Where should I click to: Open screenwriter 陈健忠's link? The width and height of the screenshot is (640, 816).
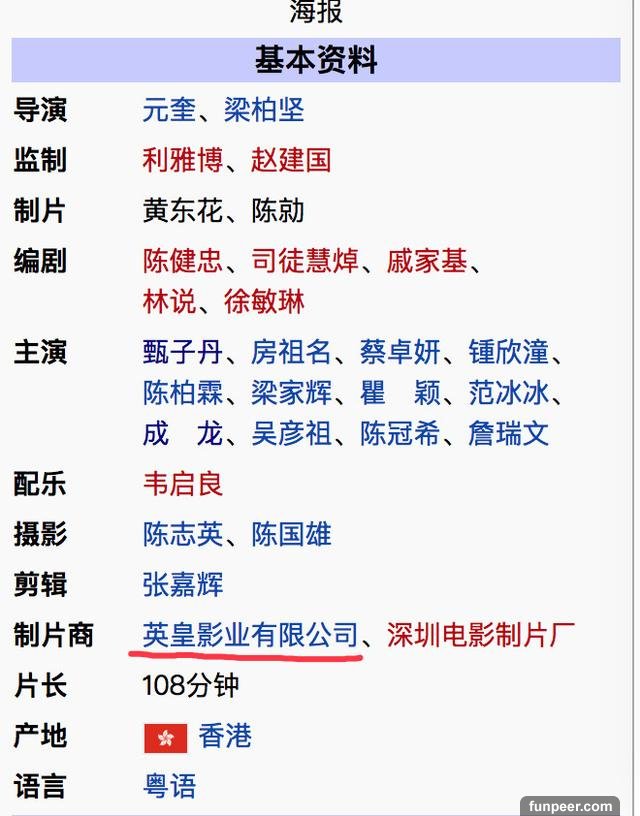click(x=183, y=262)
